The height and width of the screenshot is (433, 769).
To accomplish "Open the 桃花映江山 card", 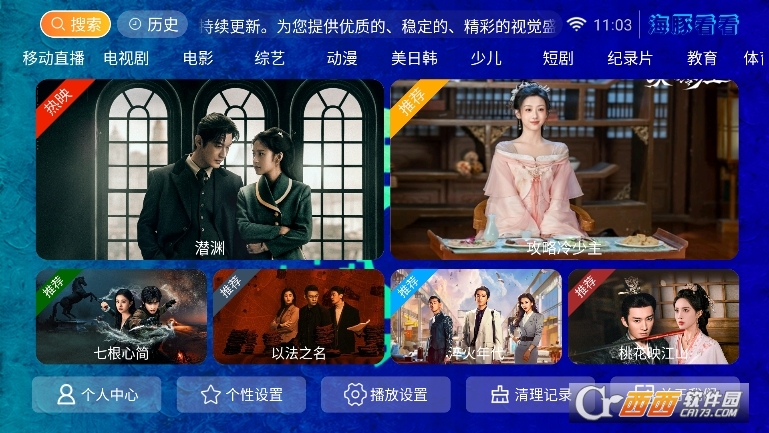I will [x=653, y=316].
